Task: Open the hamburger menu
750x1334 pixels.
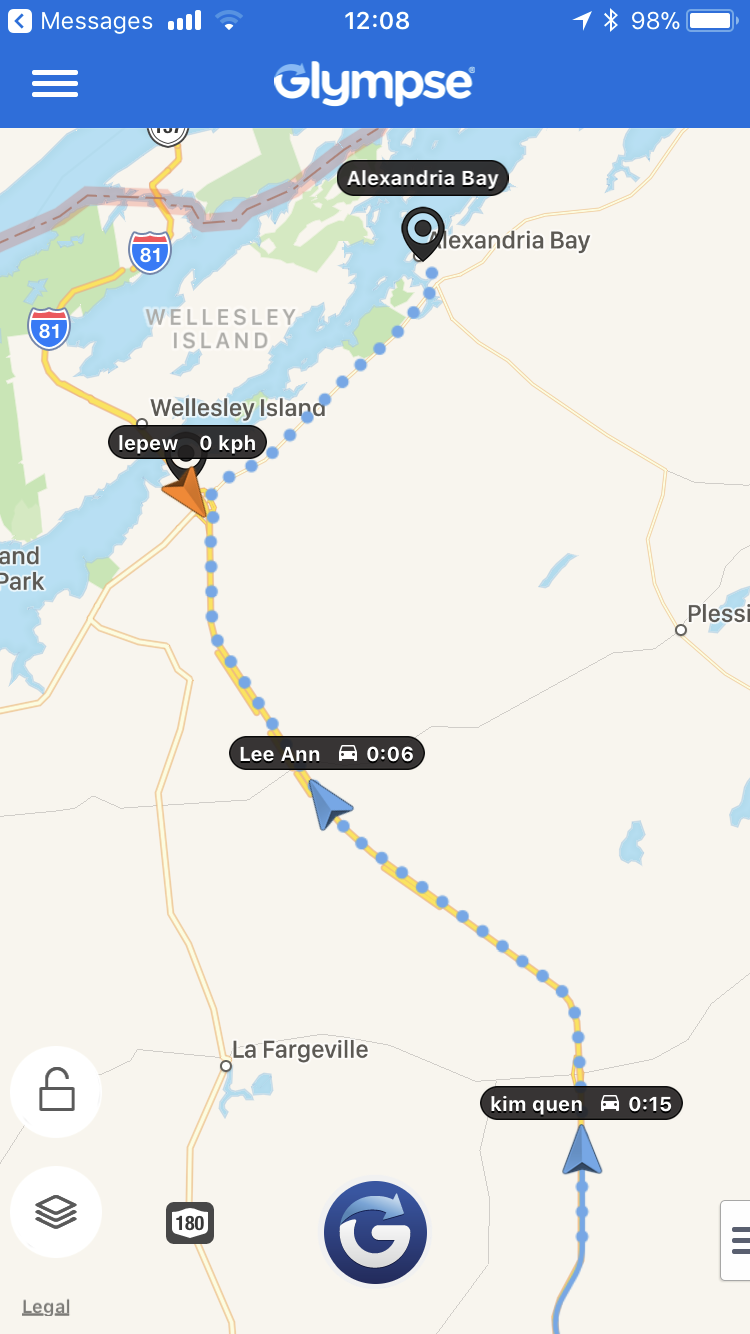Action: 55,83
